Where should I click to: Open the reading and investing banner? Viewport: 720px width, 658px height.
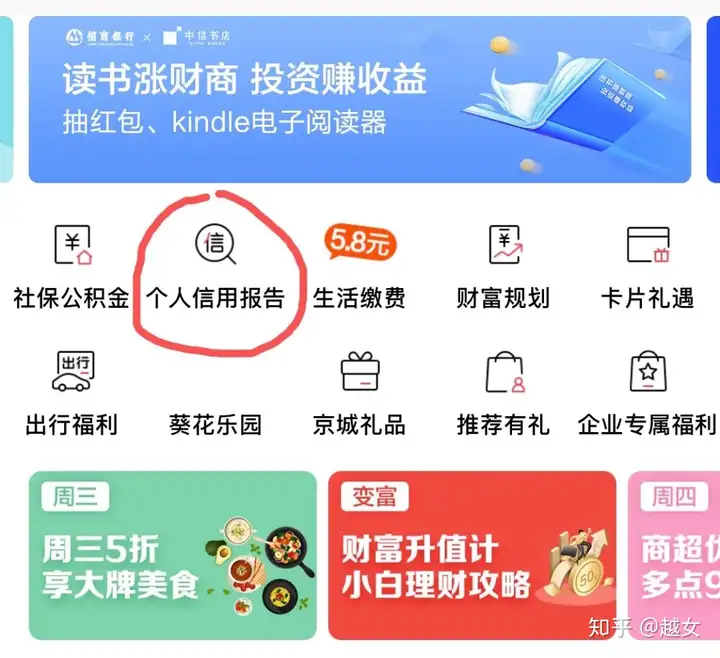point(360,100)
